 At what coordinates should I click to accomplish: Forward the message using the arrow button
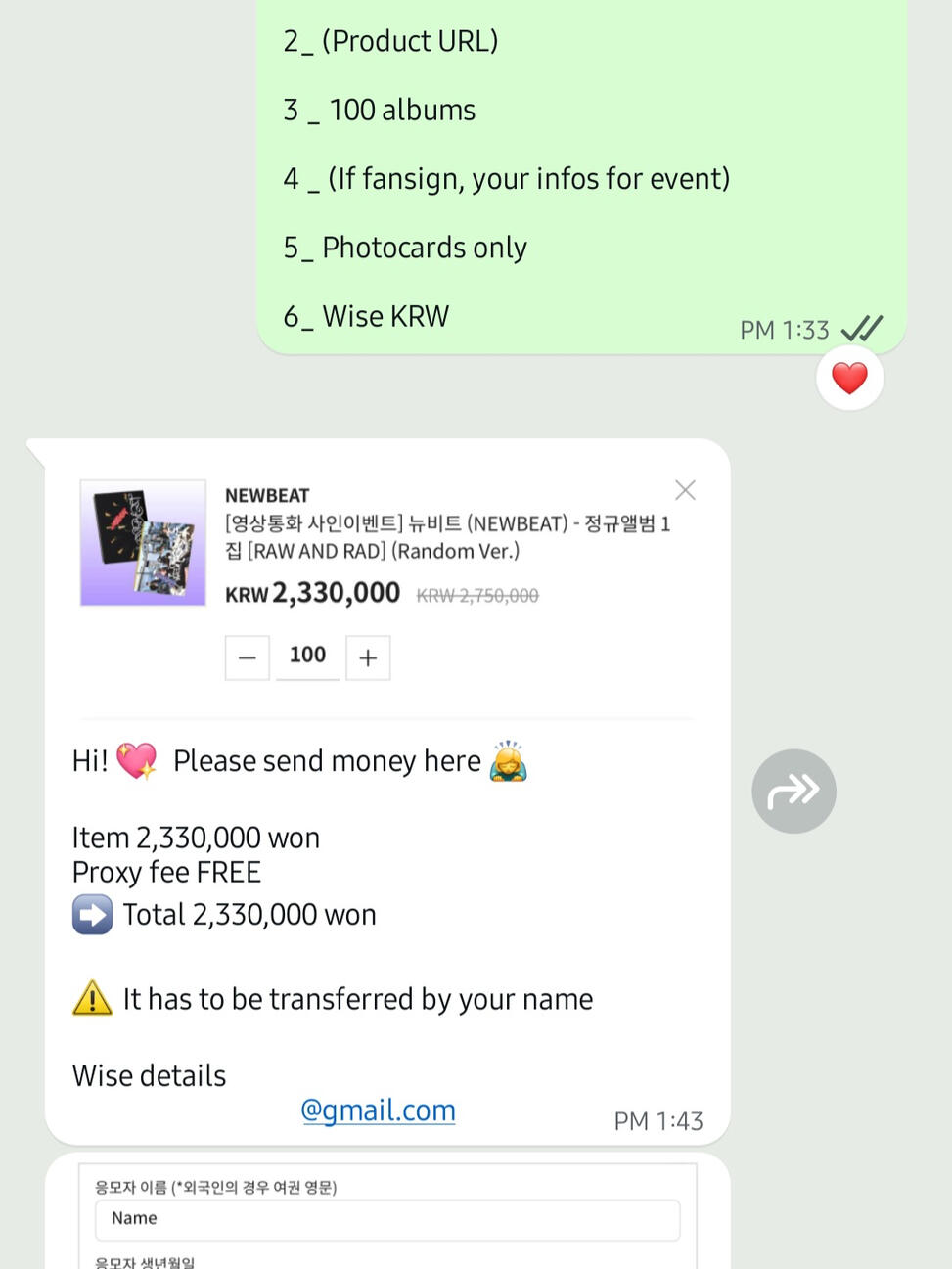click(793, 791)
